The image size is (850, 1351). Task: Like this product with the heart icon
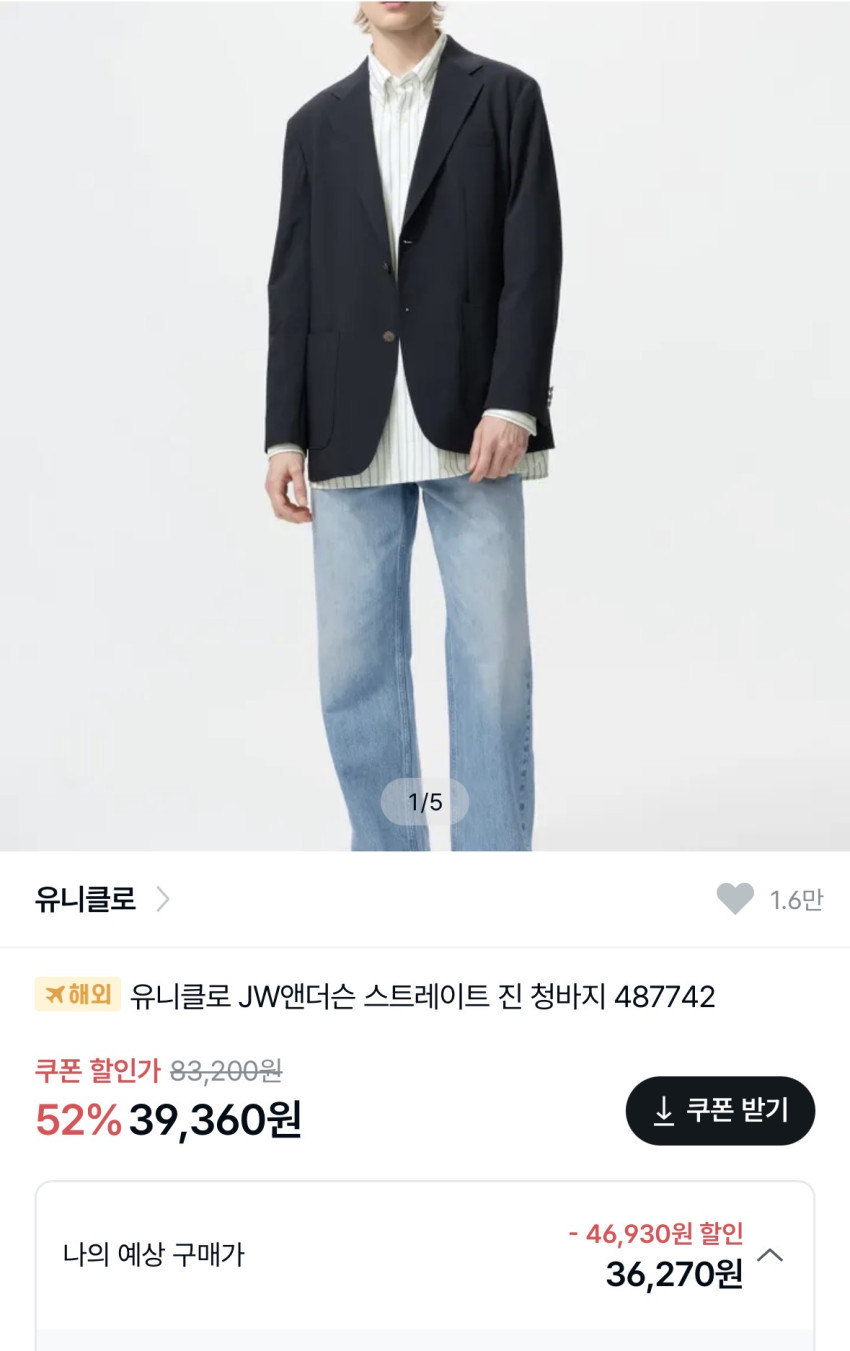click(x=735, y=899)
